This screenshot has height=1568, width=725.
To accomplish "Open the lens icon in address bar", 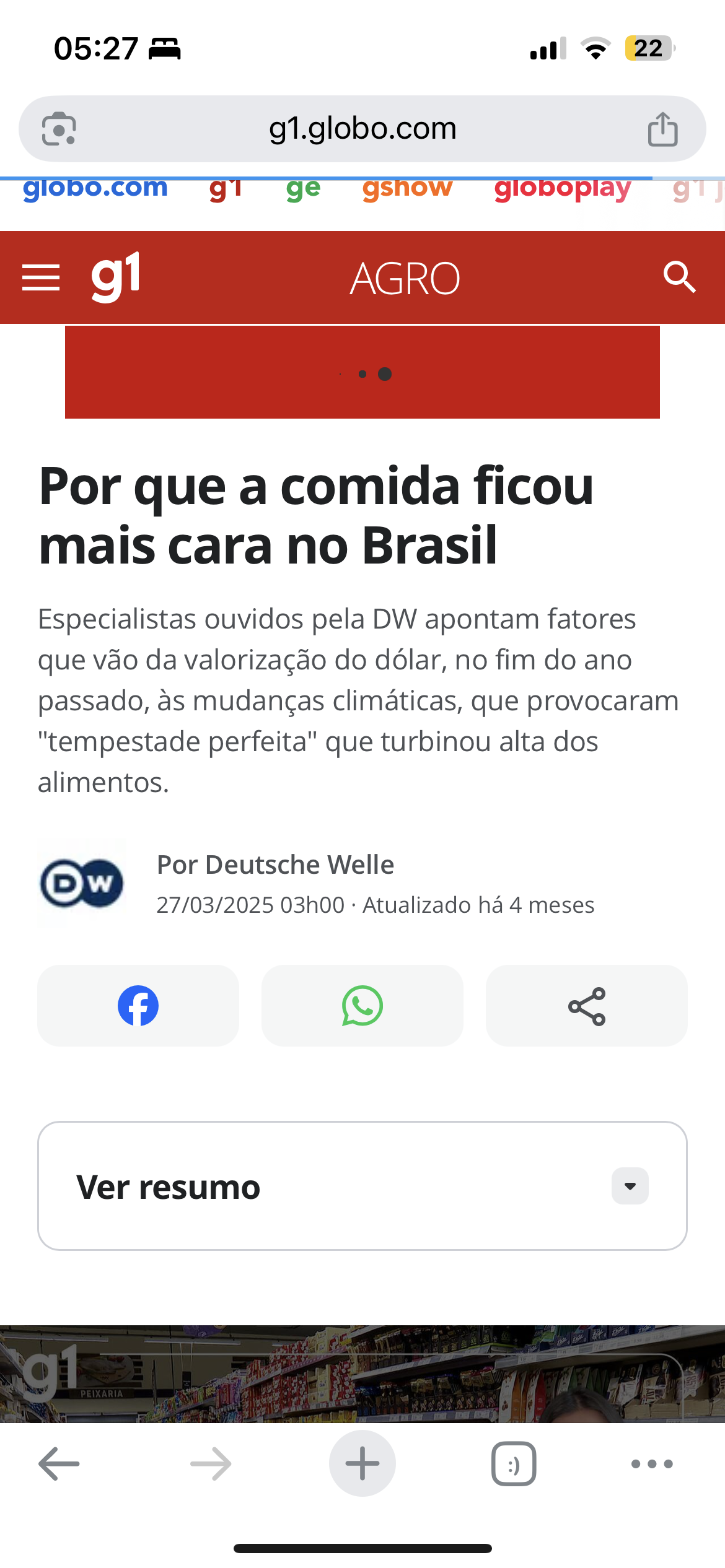I will (x=59, y=129).
